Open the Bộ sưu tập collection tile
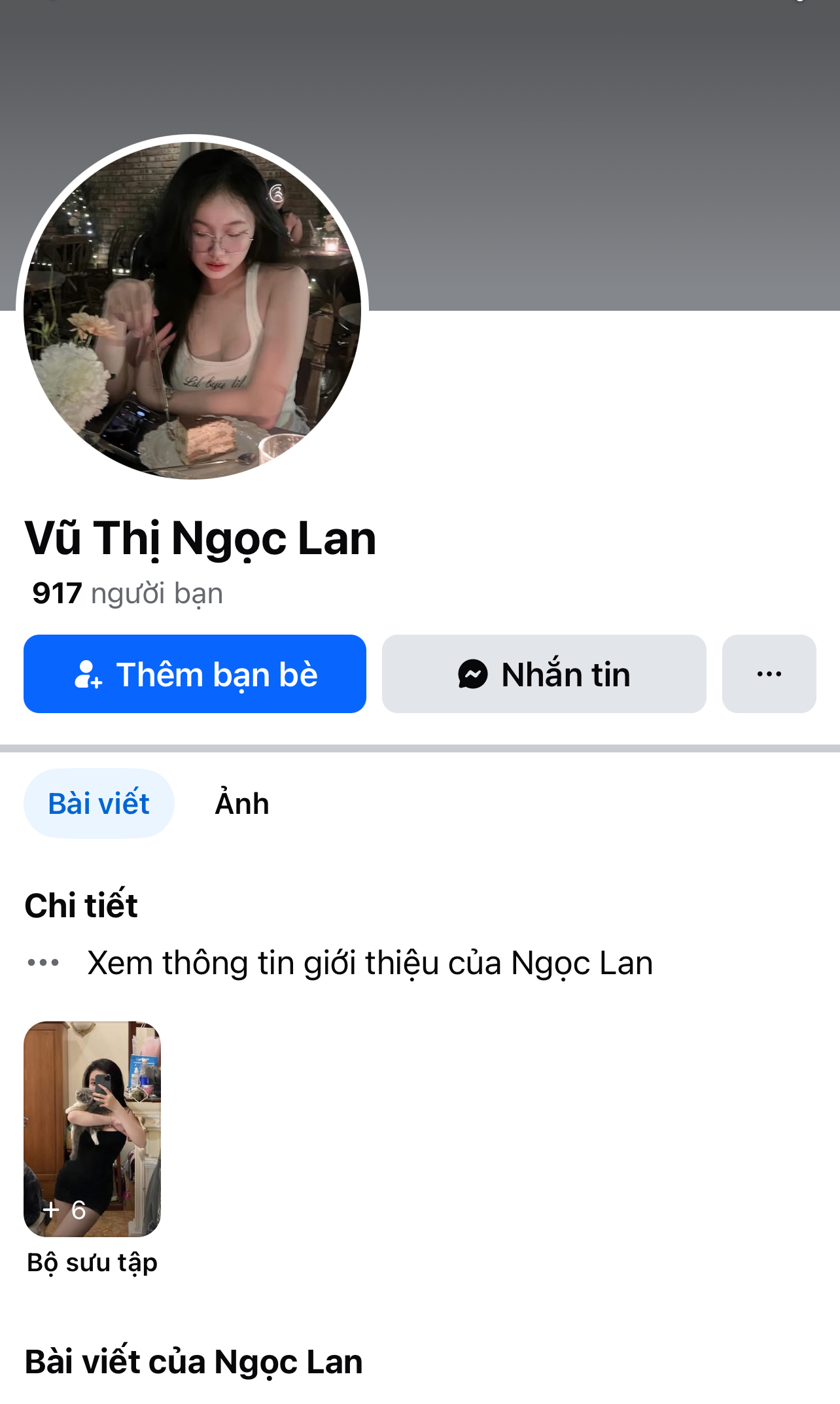840x1404 pixels. [x=92, y=1129]
